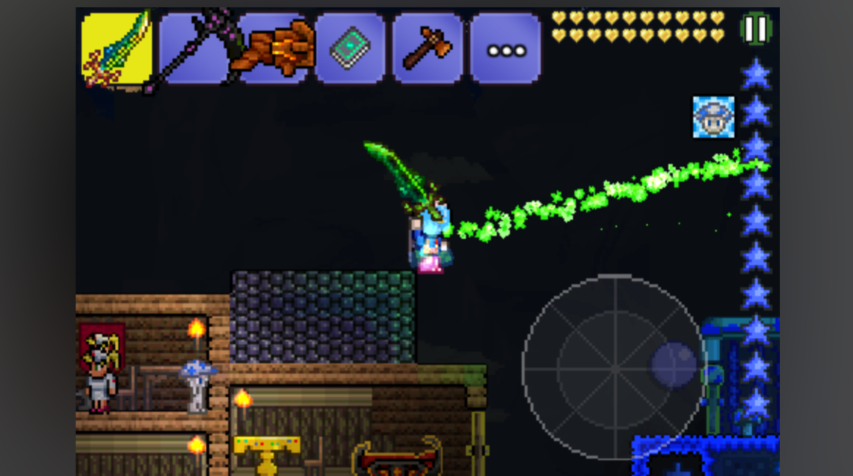The height and width of the screenshot is (476, 853).
Task: Select the dark pickaxe hotbar slot
Action: click(x=194, y=47)
